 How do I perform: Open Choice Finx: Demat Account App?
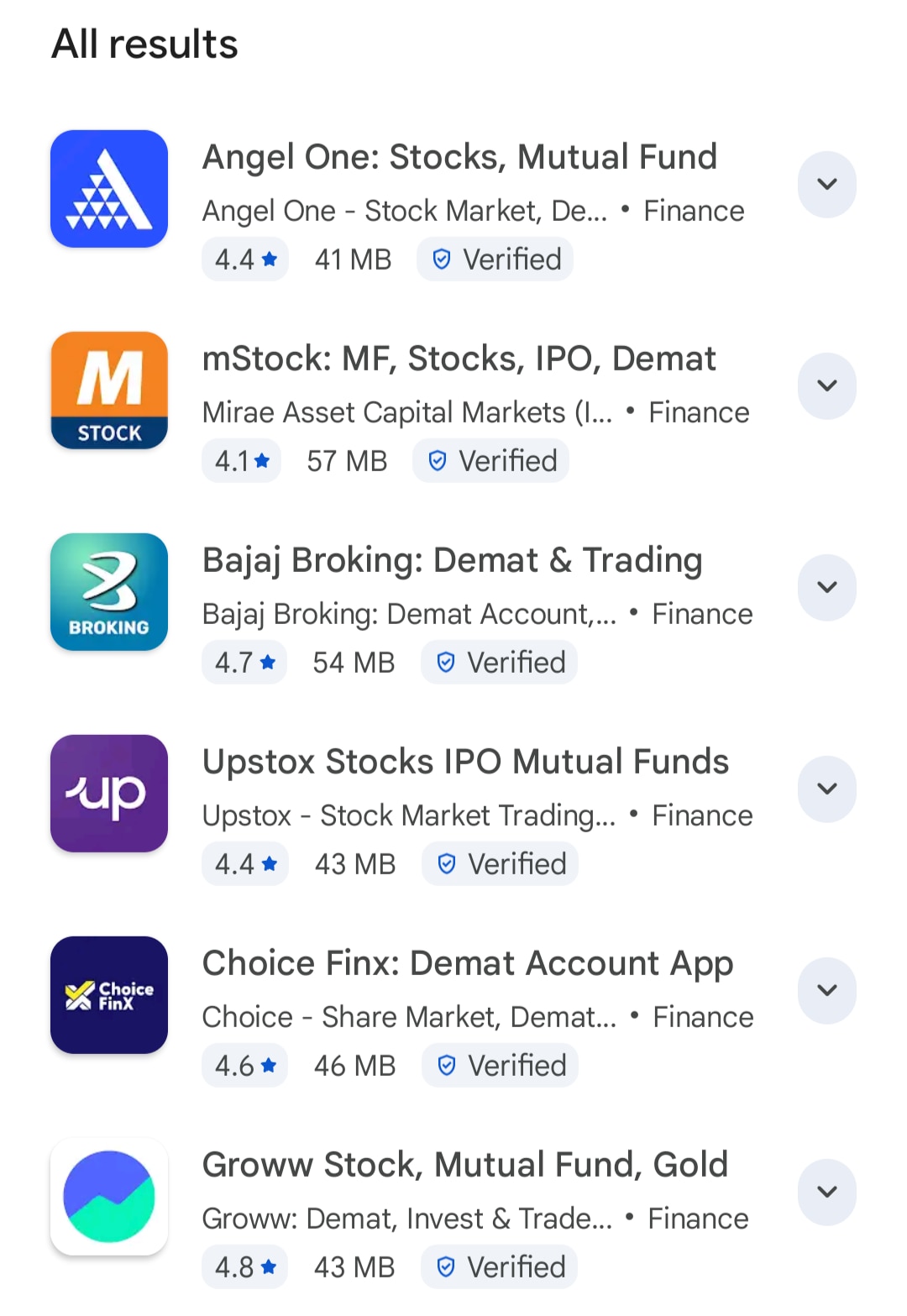pos(467,963)
